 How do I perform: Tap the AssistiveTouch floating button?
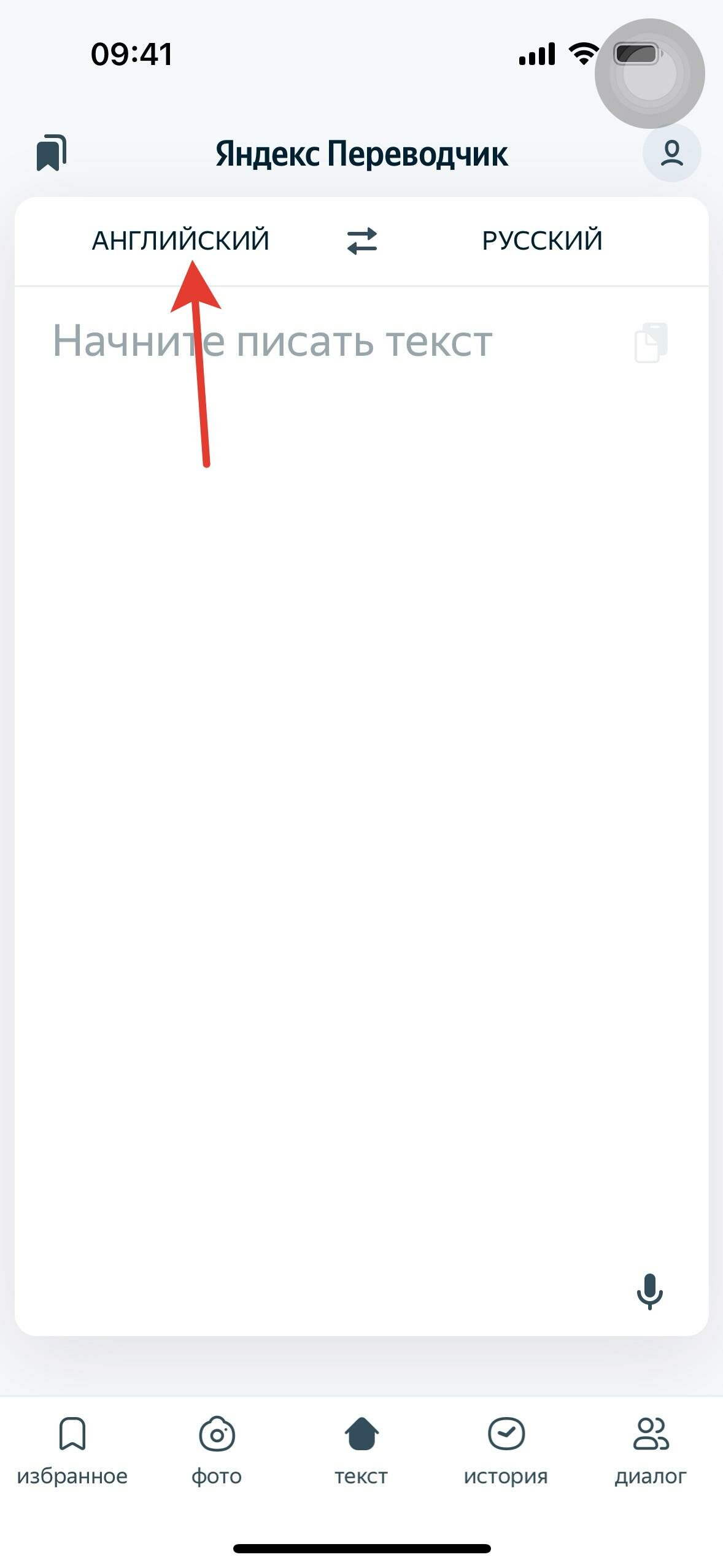tap(649, 74)
